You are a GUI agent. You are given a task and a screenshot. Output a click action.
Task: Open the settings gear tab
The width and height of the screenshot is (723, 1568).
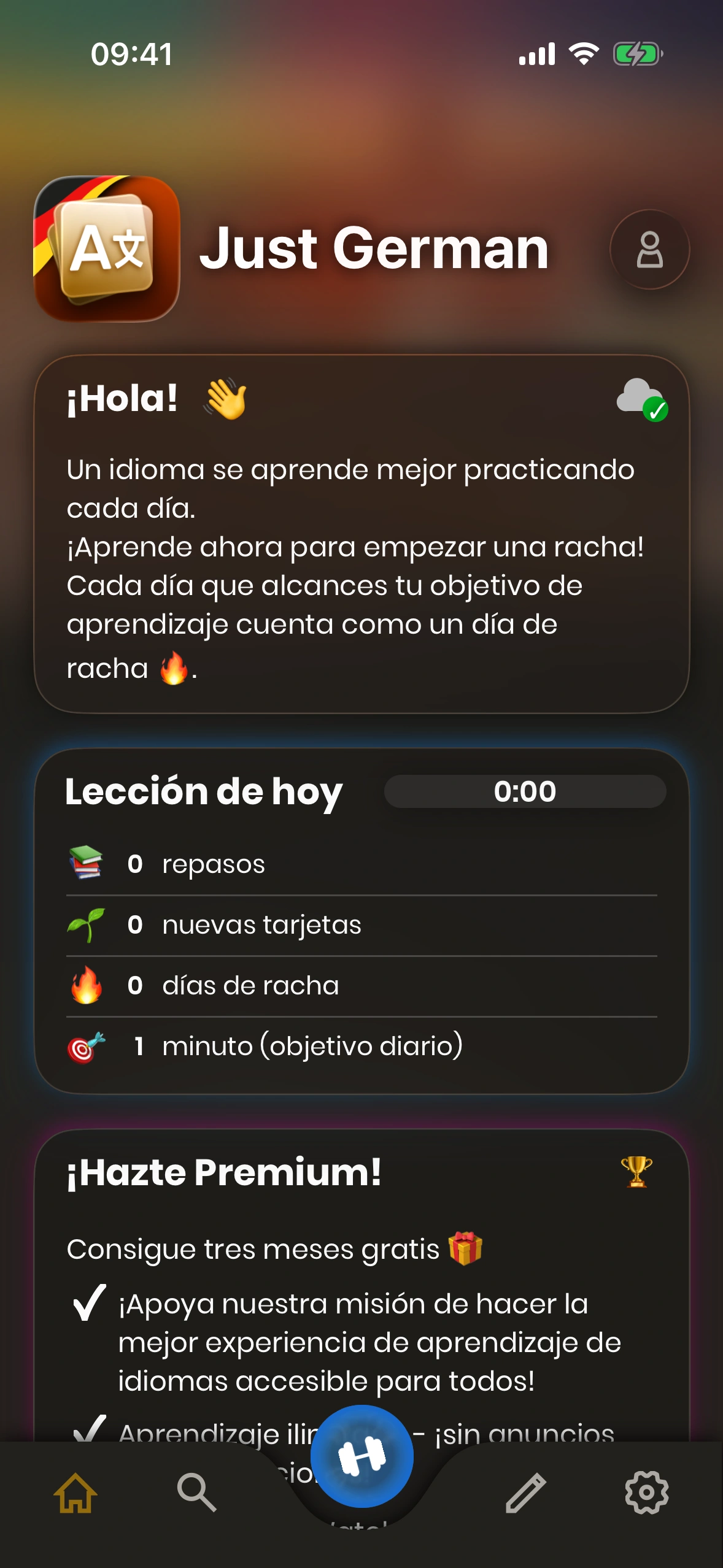coord(646,1493)
